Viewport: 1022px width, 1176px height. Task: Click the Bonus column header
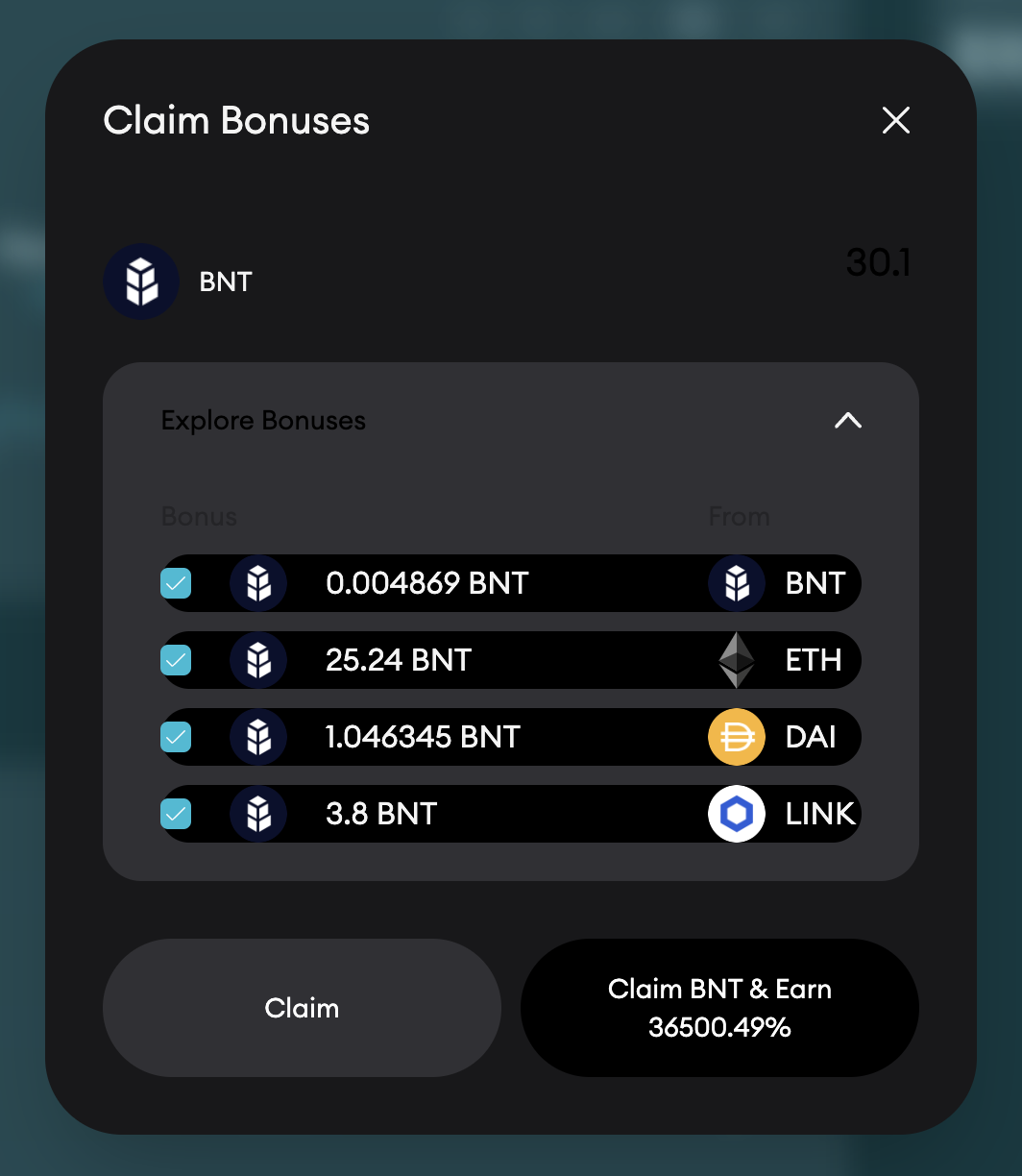(x=199, y=516)
